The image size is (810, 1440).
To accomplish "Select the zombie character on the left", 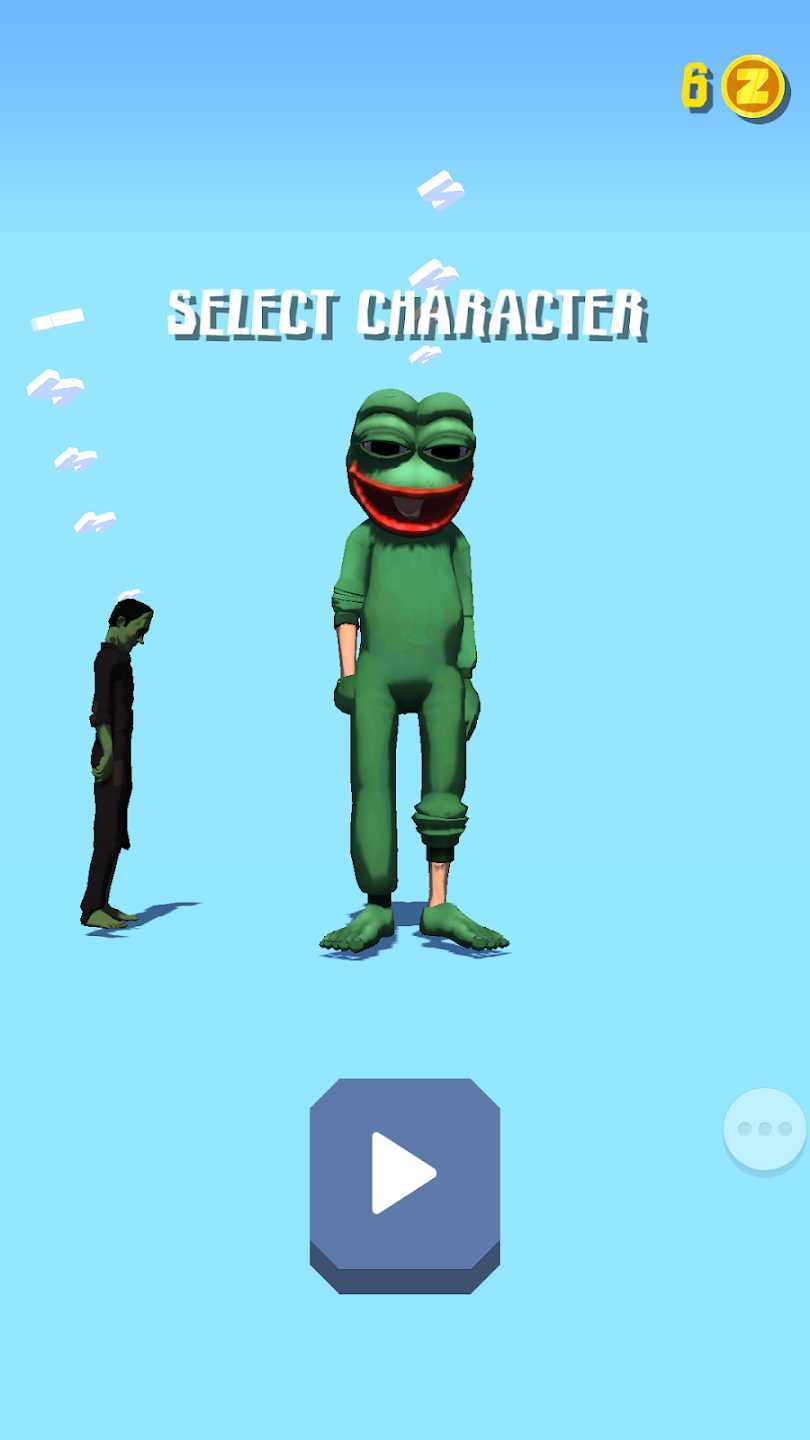I will pyautogui.click(x=113, y=762).
